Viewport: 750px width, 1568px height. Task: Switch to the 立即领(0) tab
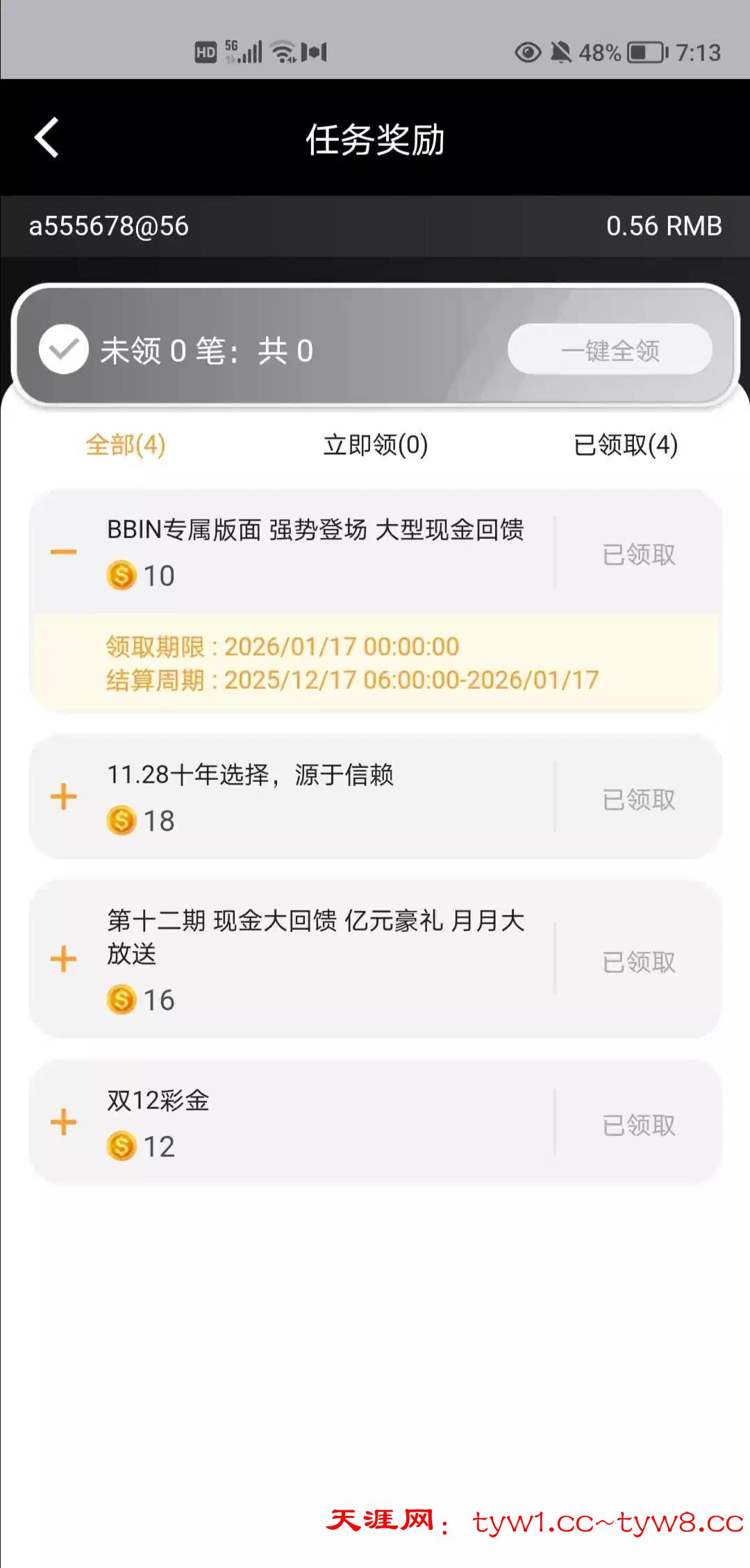tap(375, 445)
